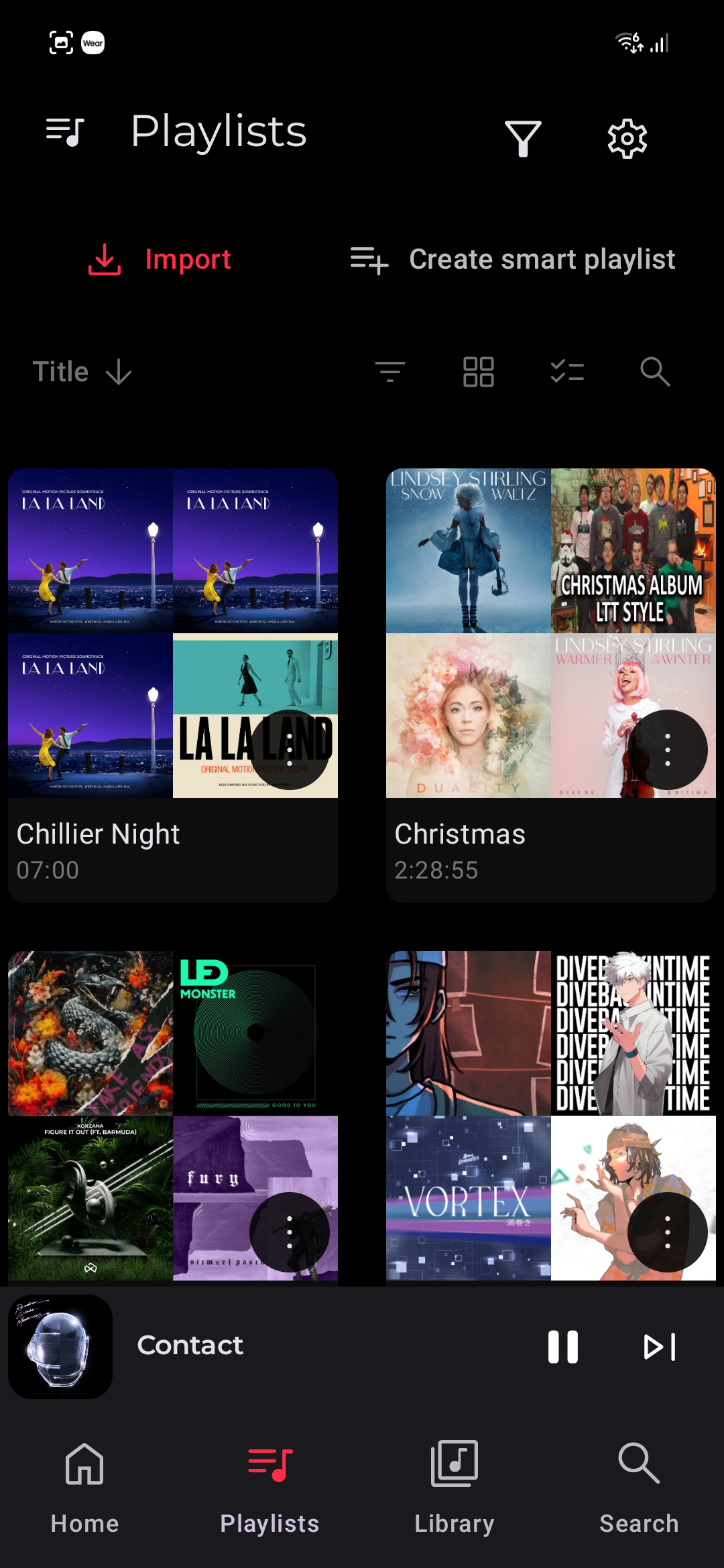The height and width of the screenshot is (1568, 724).
Task: Switch the grid view layout
Action: click(x=479, y=372)
